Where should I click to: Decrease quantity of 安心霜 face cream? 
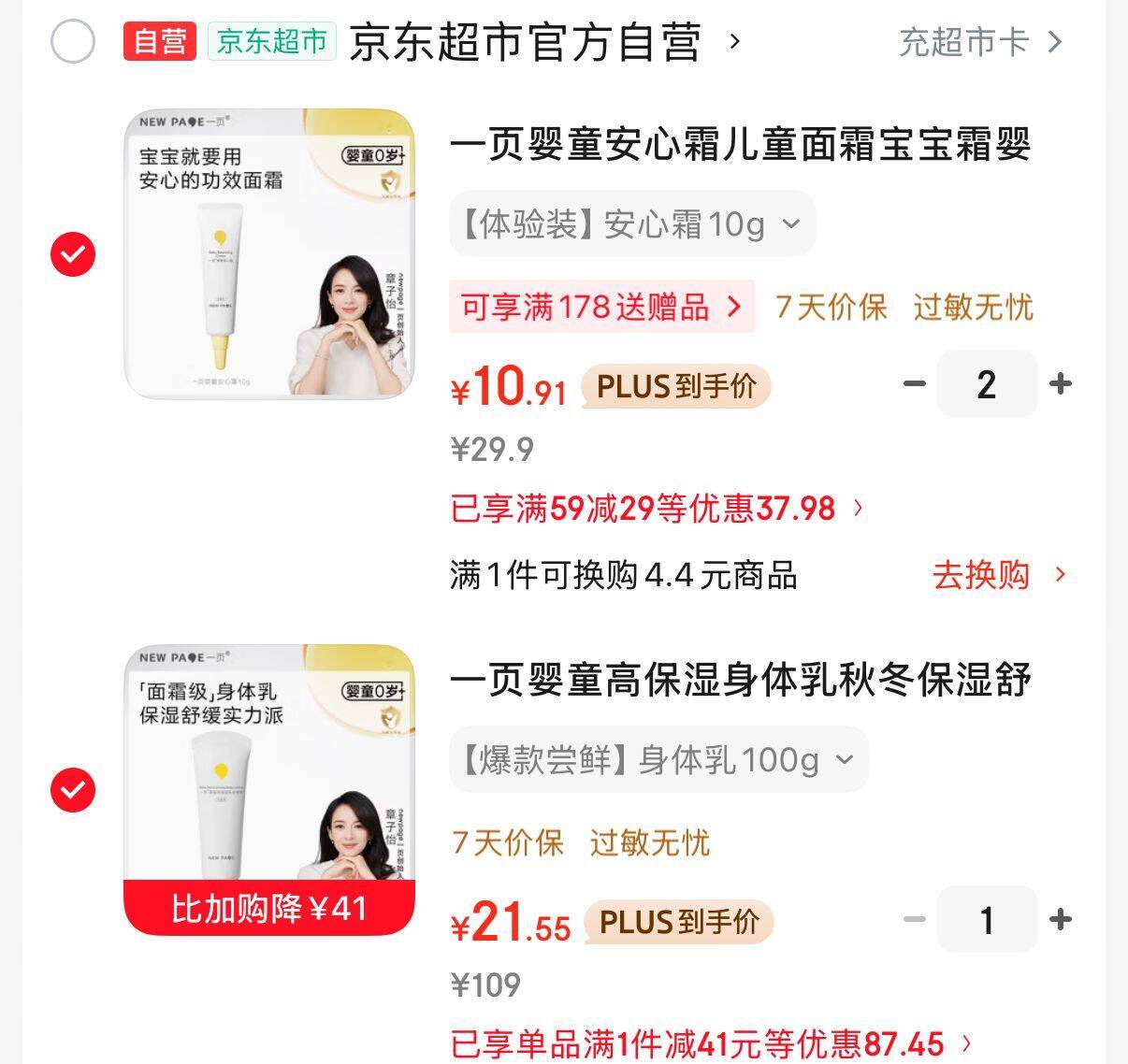click(914, 384)
